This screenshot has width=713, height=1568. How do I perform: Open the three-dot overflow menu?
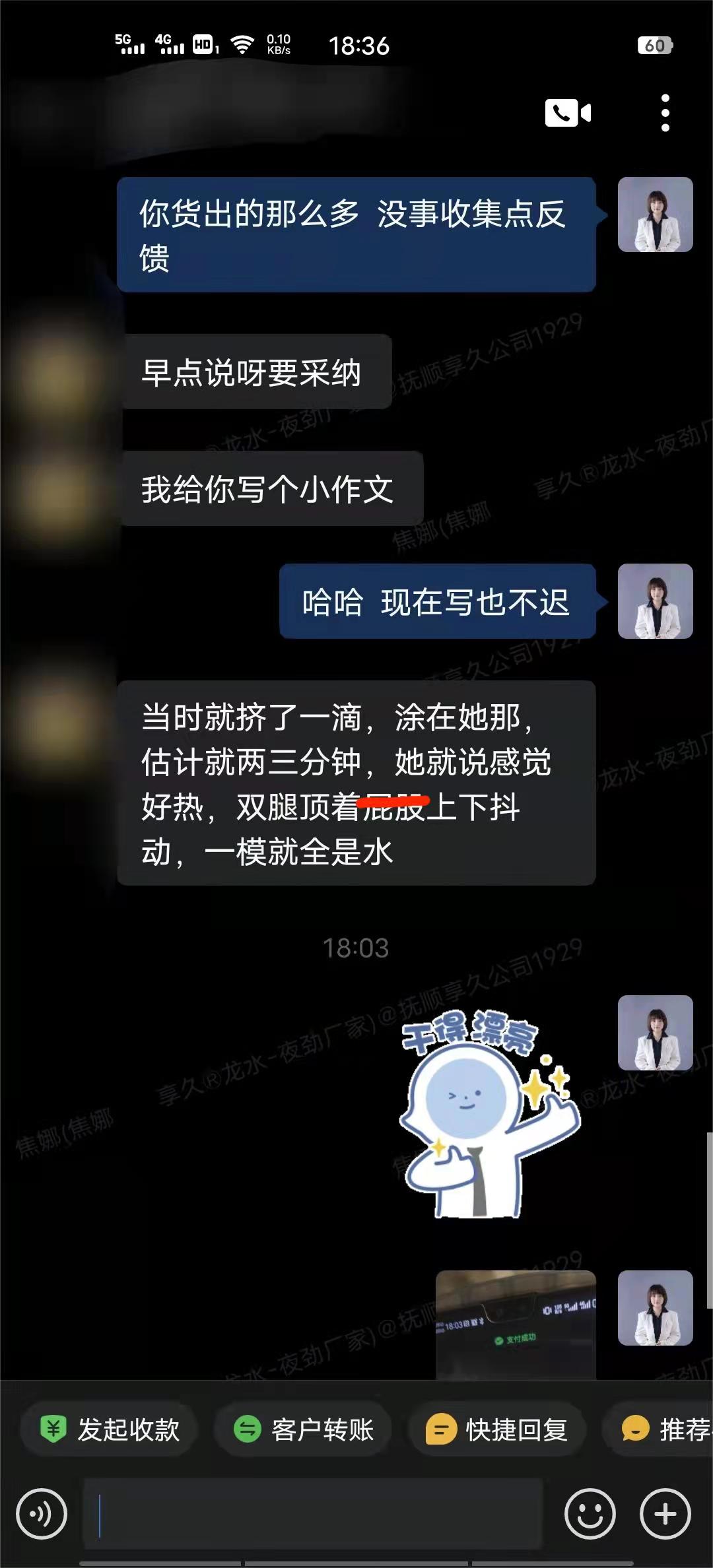[x=665, y=113]
